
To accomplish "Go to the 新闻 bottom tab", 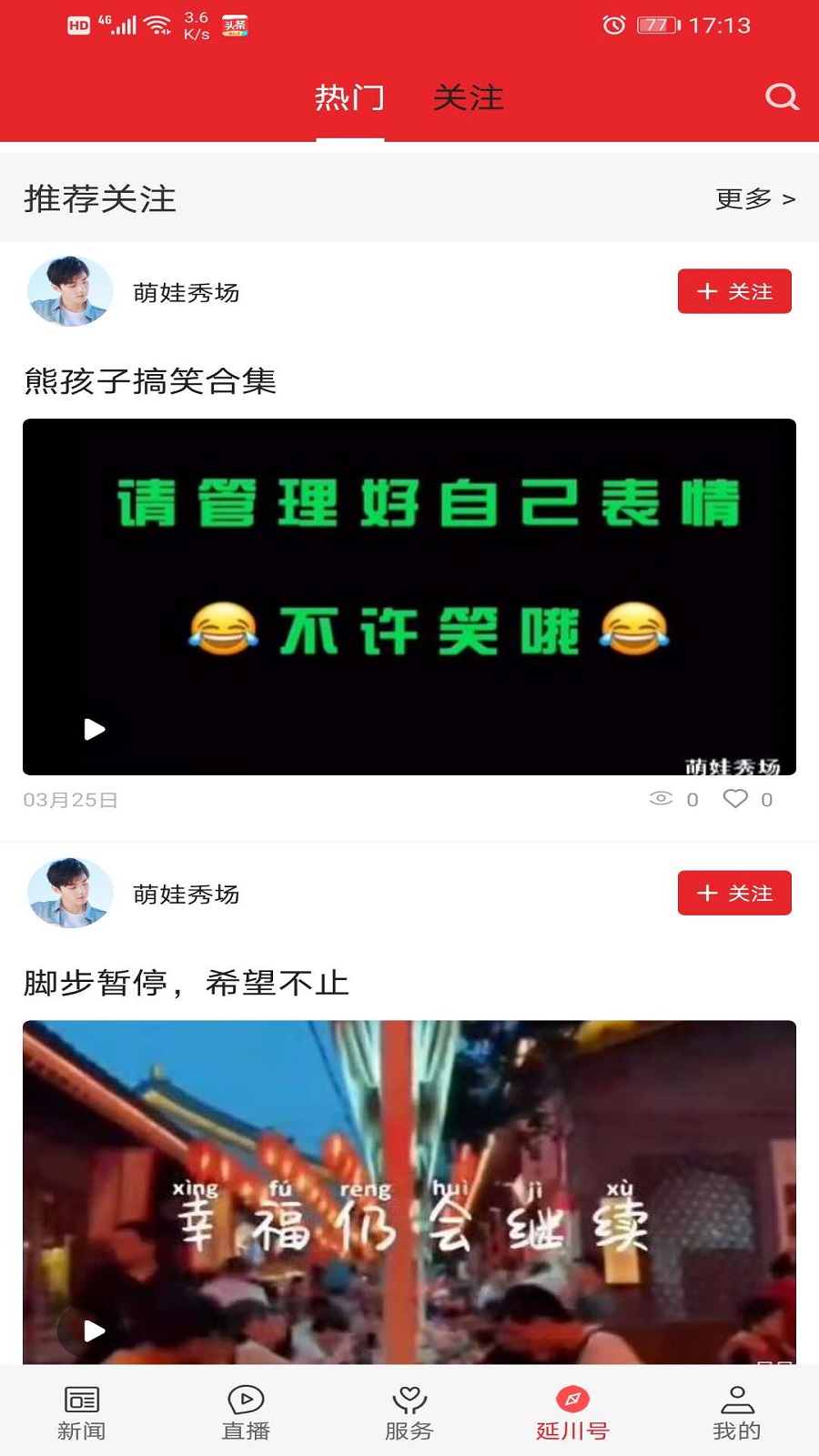I will (82, 1412).
